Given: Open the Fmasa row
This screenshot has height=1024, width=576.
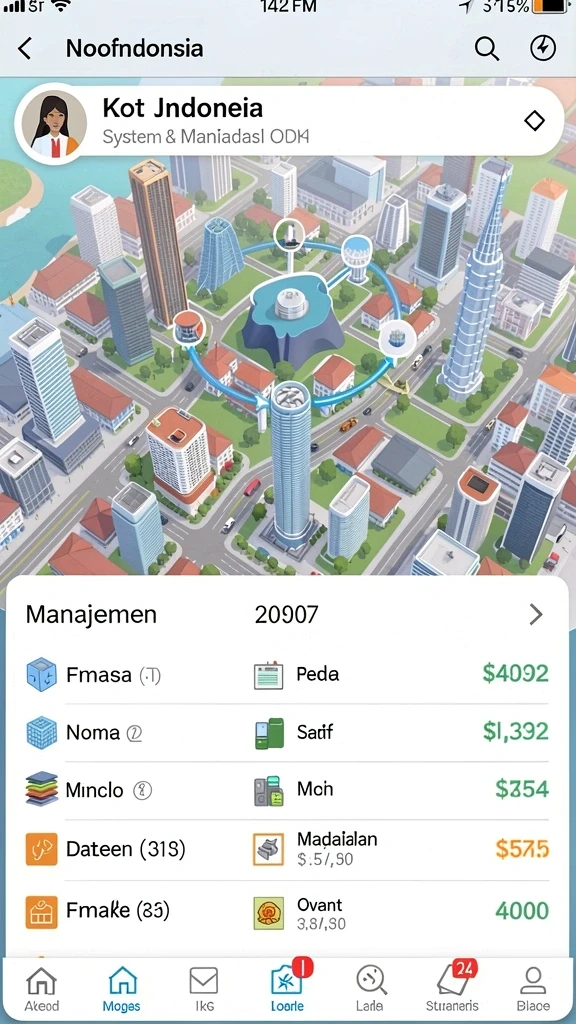Looking at the screenshot, I should [287, 675].
